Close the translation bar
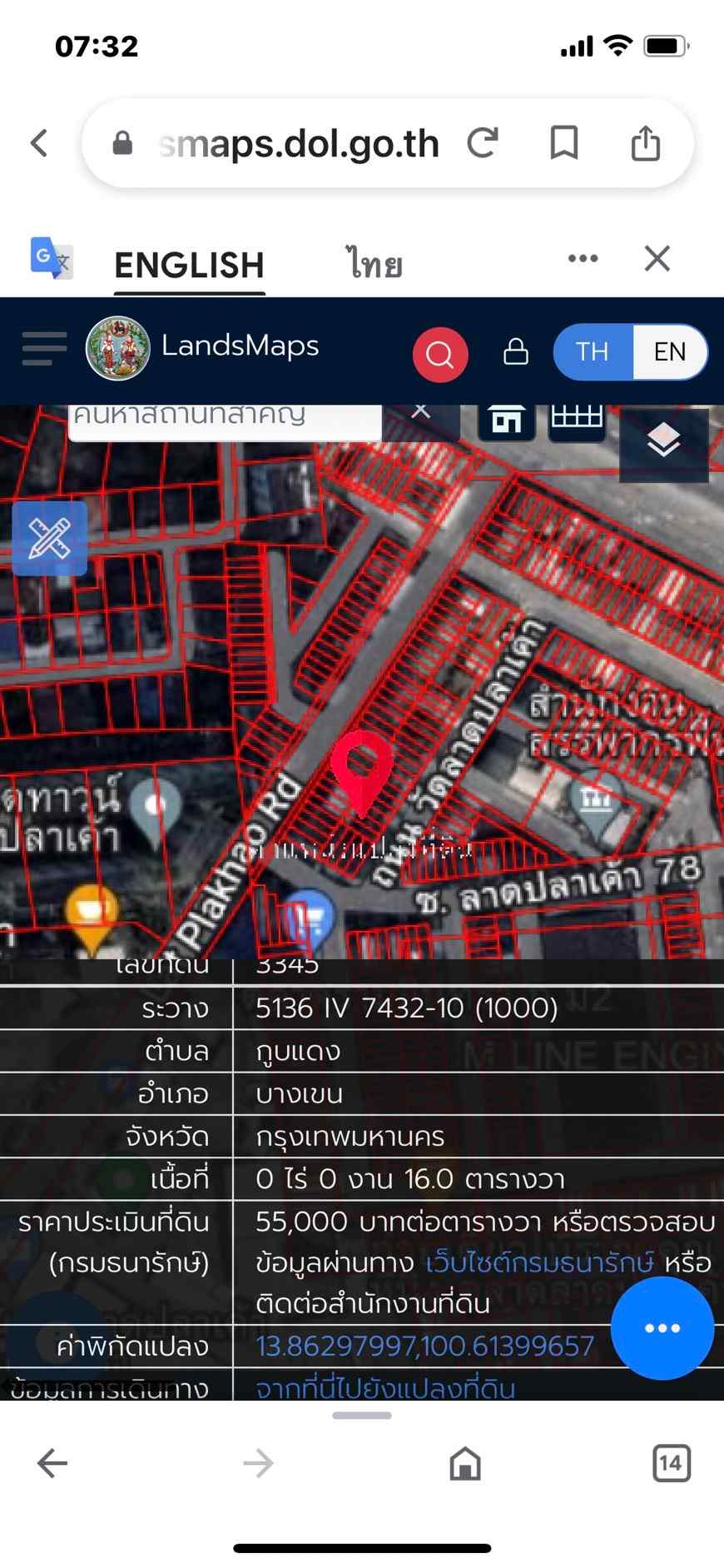 coord(657,258)
